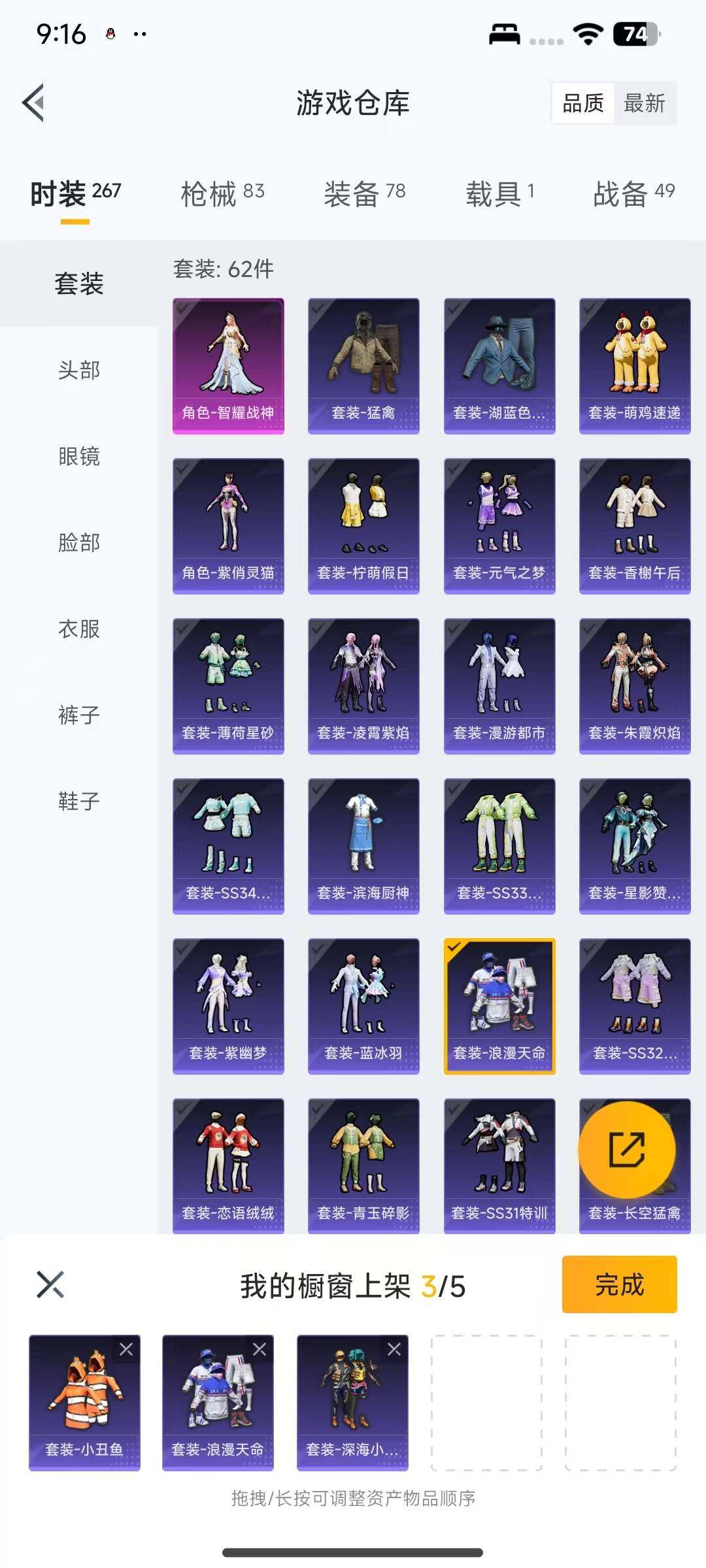Select the 头部 category
The height and width of the screenshot is (1568, 706).
(79, 370)
